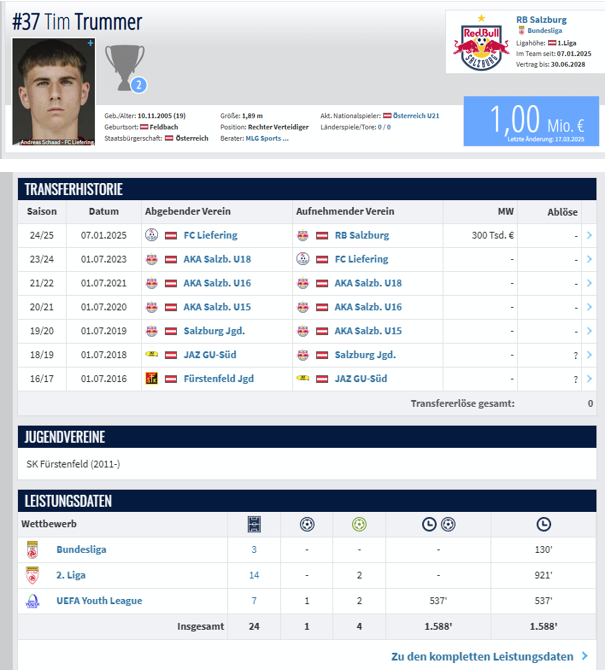This screenshot has height=670, width=607.
Task: Open the Bundesliga competition in Leistungsdaten
Action: 81,549
